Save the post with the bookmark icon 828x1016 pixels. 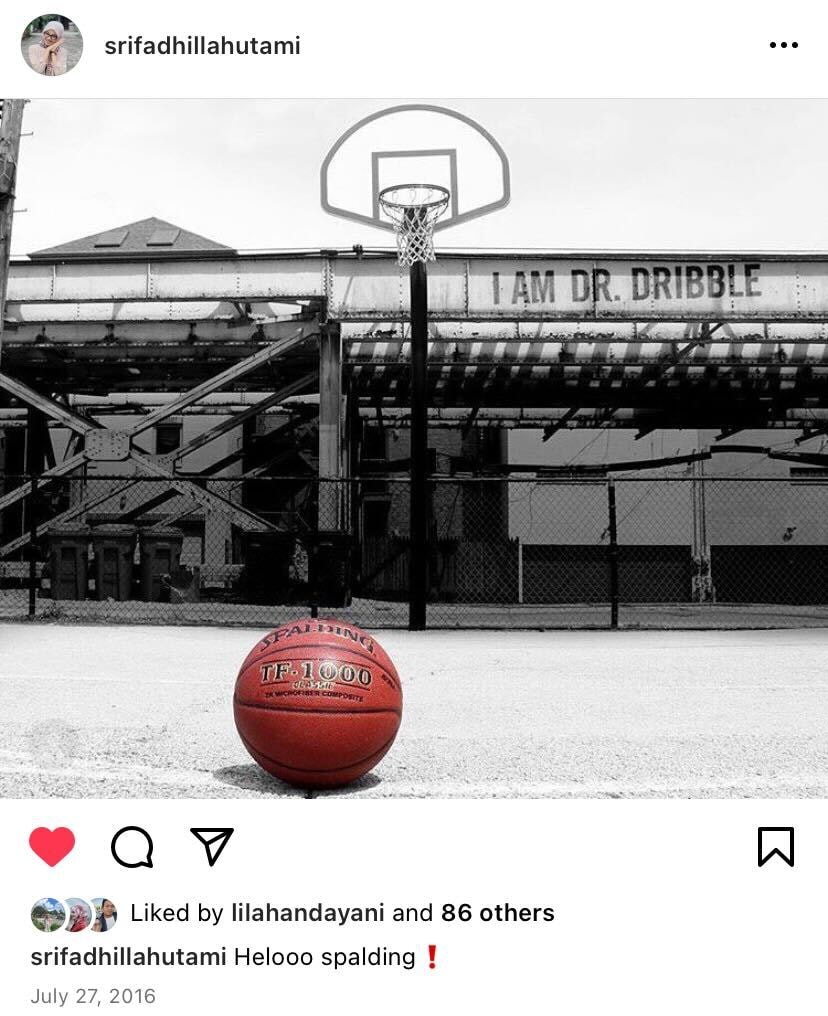click(x=775, y=847)
